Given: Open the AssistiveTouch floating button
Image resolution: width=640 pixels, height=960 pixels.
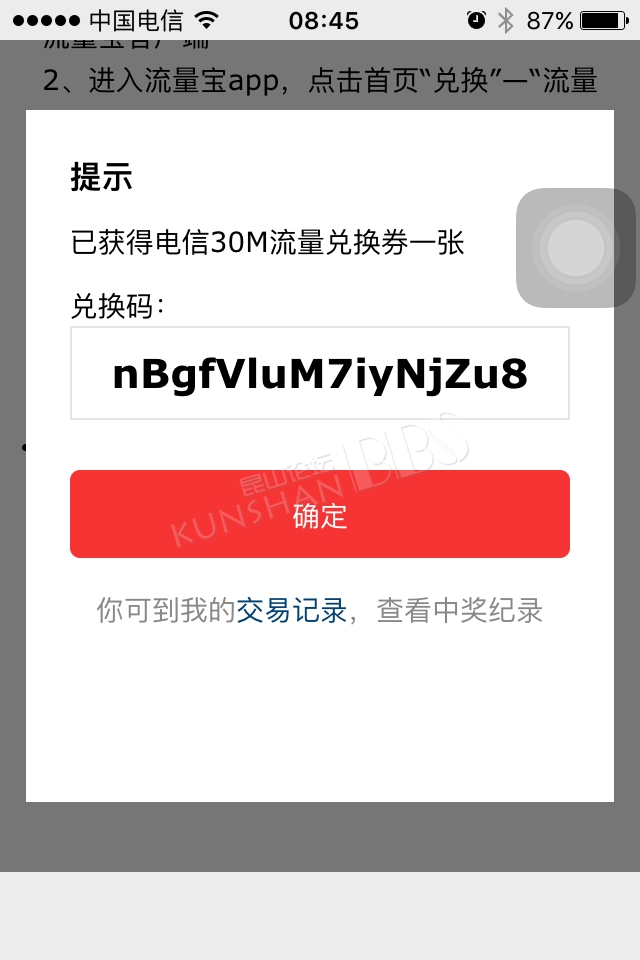Looking at the screenshot, I should pos(576,248).
